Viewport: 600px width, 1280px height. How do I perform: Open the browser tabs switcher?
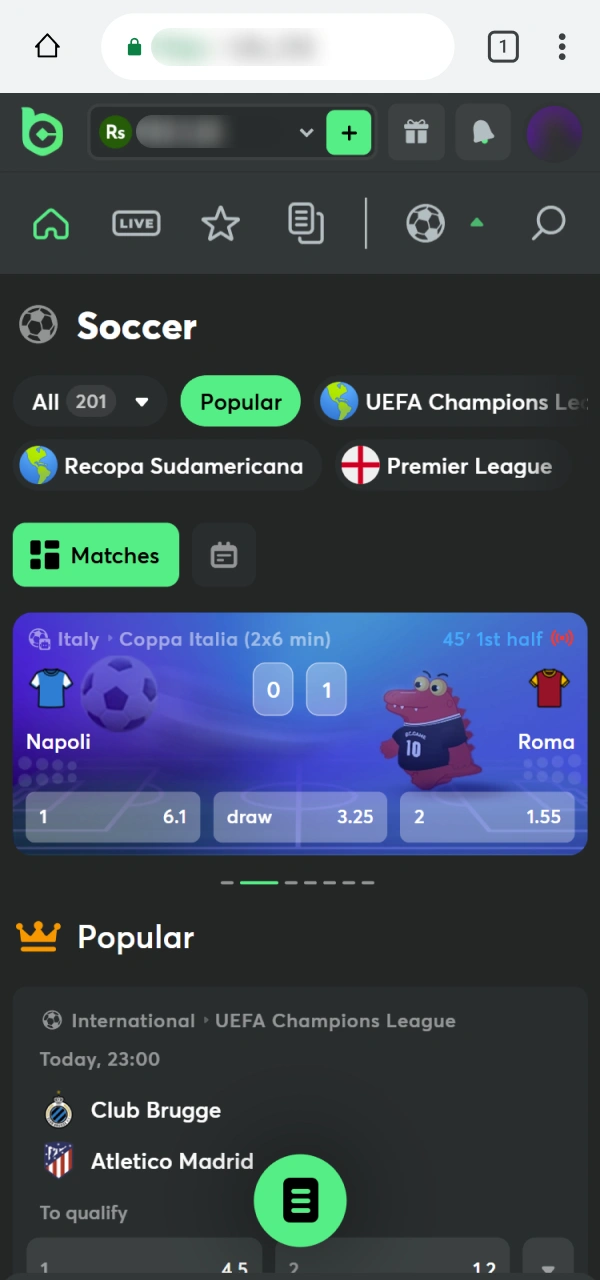(503, 46)
